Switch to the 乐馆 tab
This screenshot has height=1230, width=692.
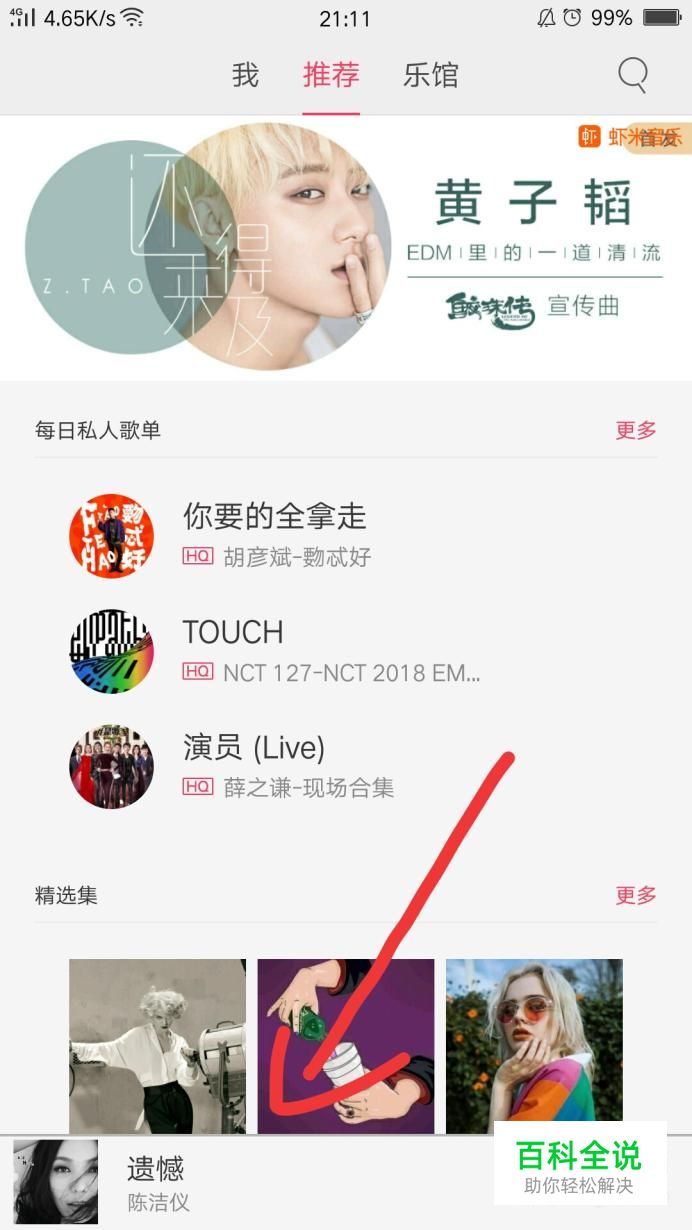point(431,75)
